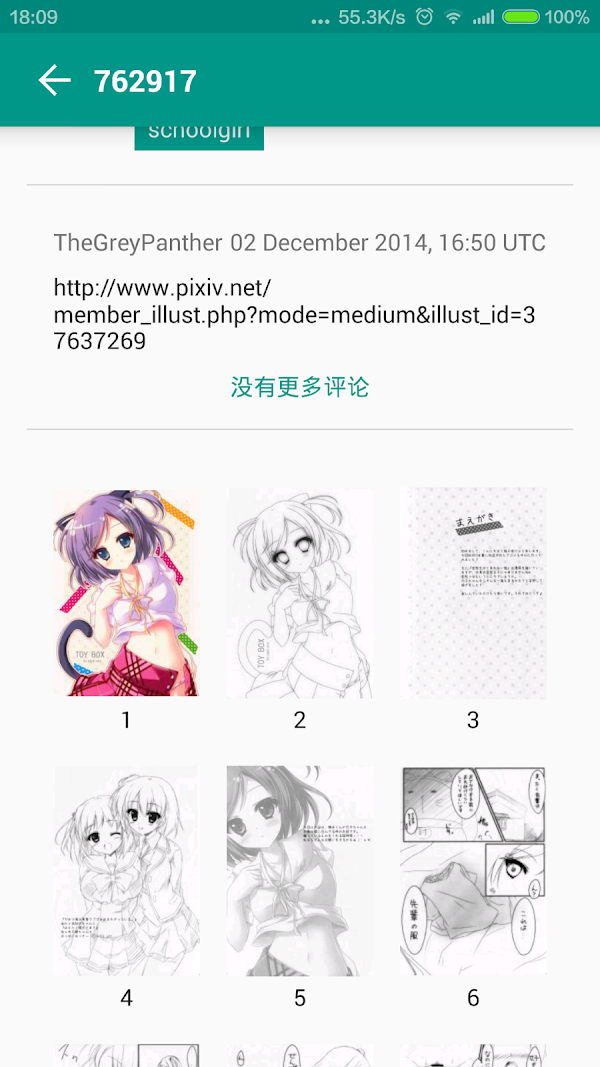The image size is (600, 1067).
Task: Open thumbnail page 1
Action: coord(126,593)
